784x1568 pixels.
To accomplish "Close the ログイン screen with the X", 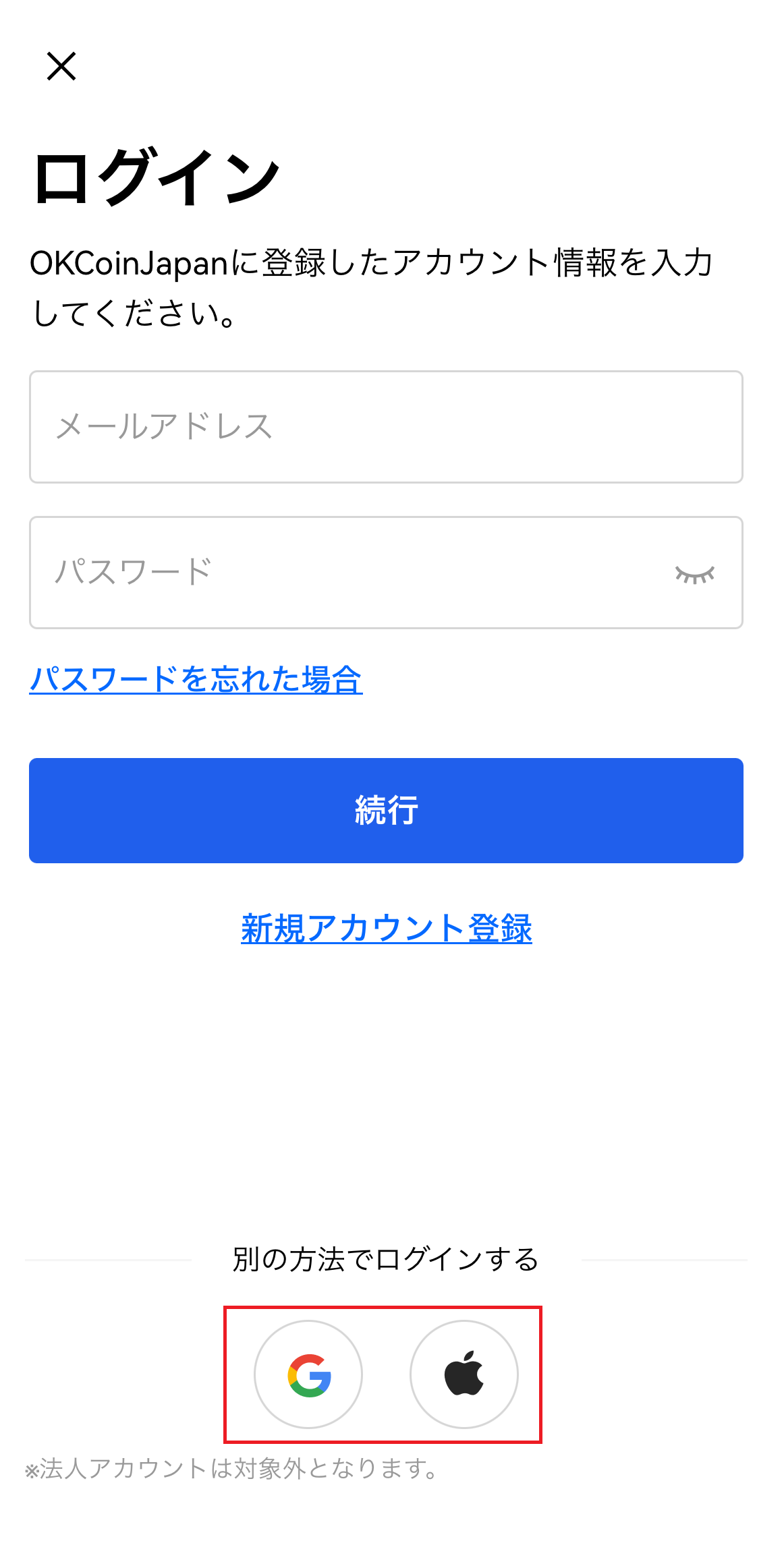I will tap(62, 67).
